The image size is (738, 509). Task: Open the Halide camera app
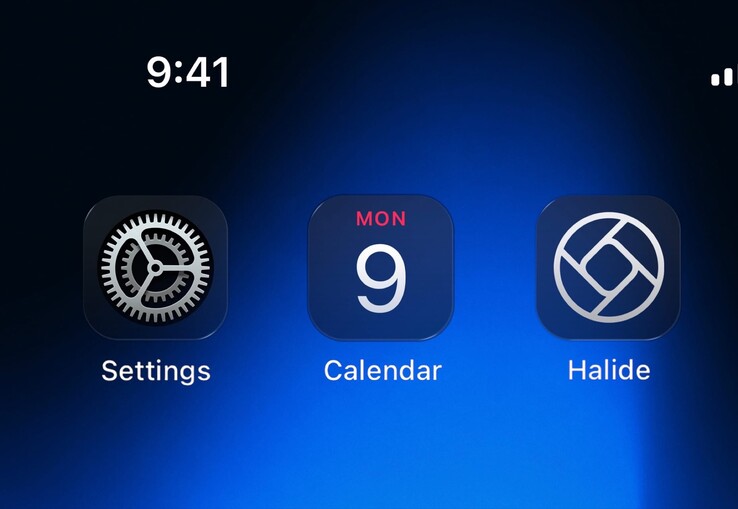tap(608, 268)
